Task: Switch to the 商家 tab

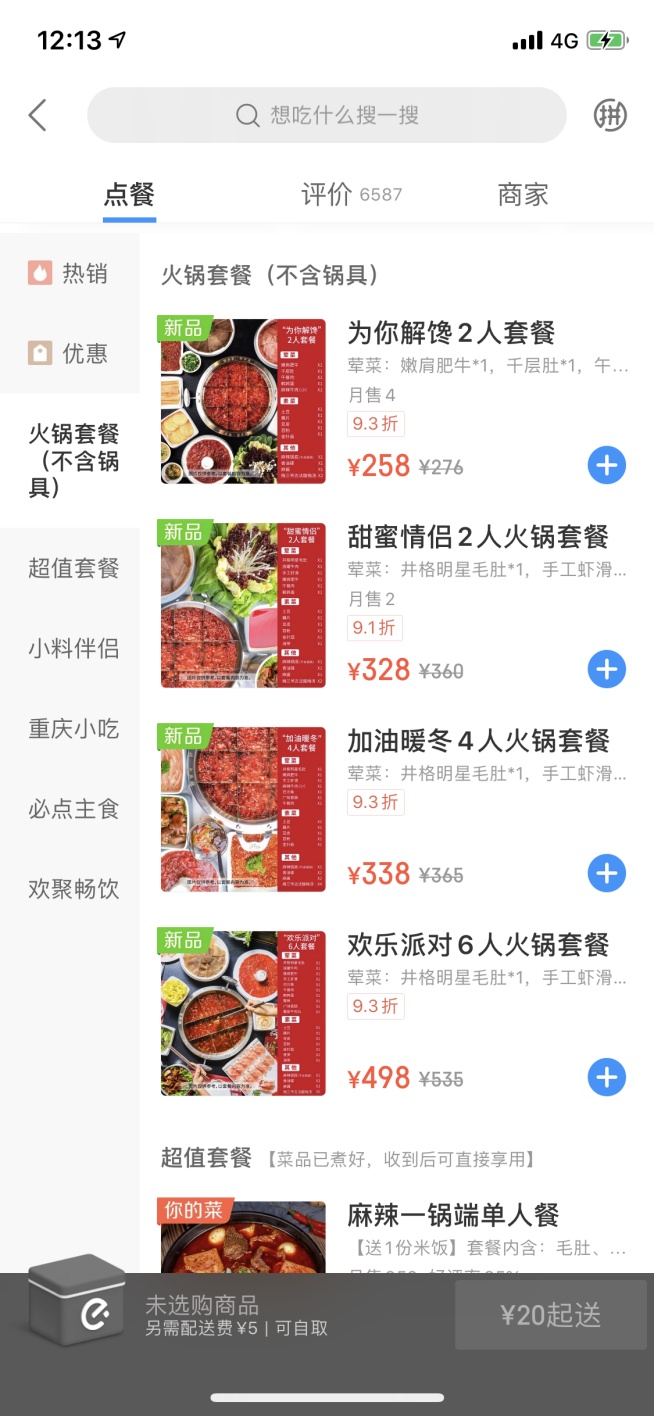Action: click(x=523, y=194)
